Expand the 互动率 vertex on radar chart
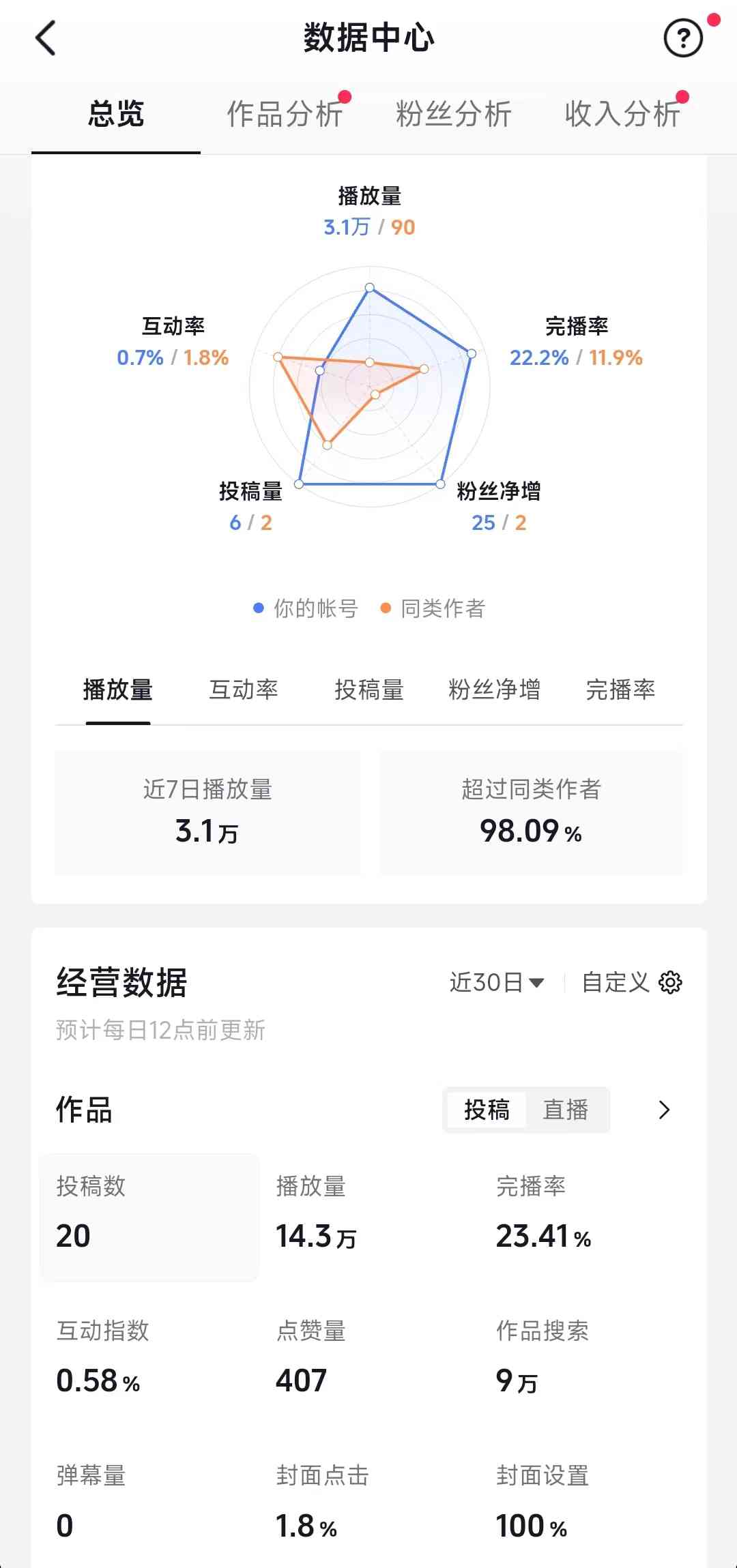This screenshot has width=737, height=1568. tap(174, 326)
